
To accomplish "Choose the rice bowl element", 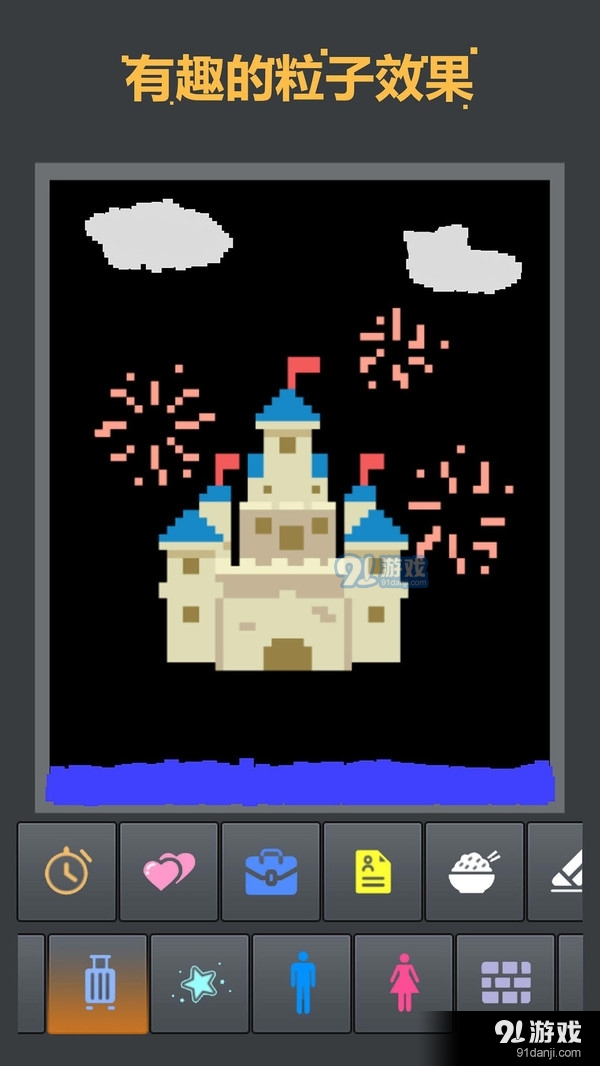I will click(x=475, y=871).
